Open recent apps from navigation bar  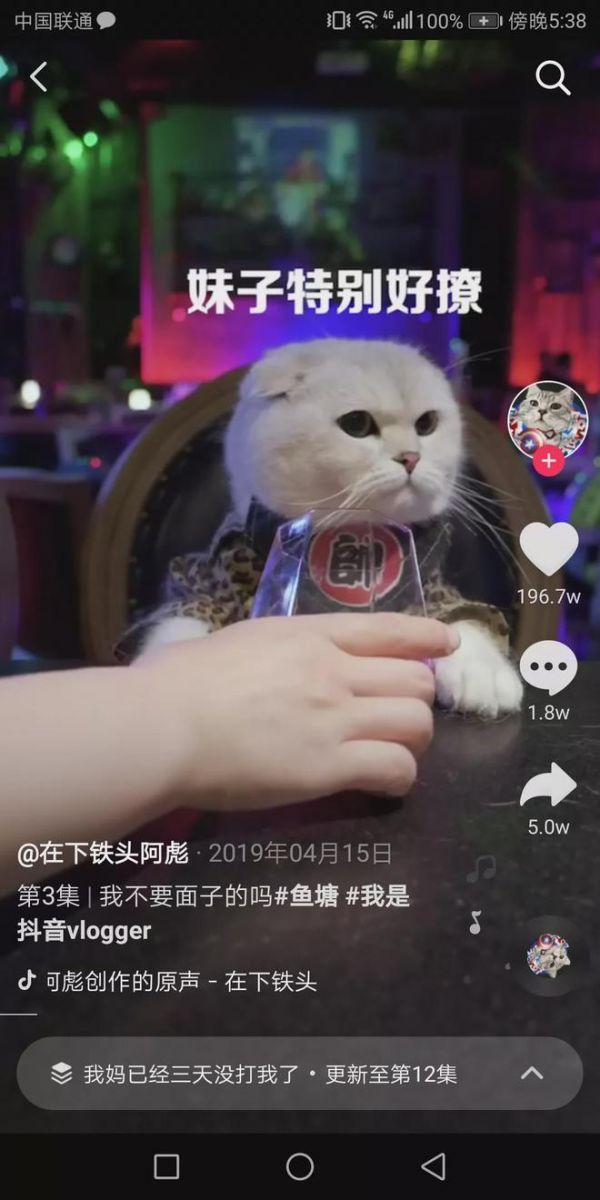(167, 1166)
